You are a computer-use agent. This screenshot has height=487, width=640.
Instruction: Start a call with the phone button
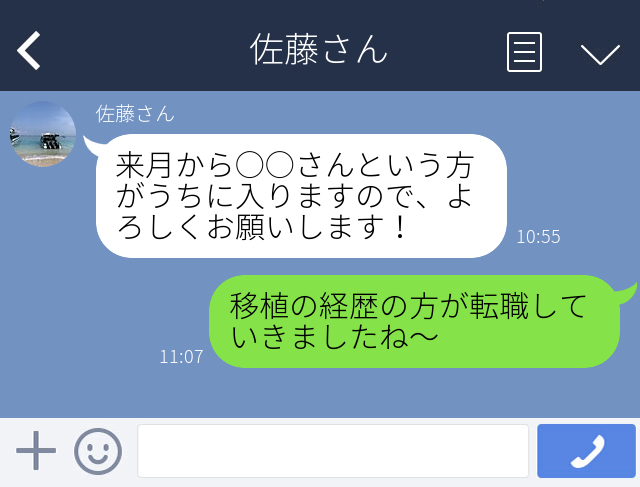(x=586, y=452)
